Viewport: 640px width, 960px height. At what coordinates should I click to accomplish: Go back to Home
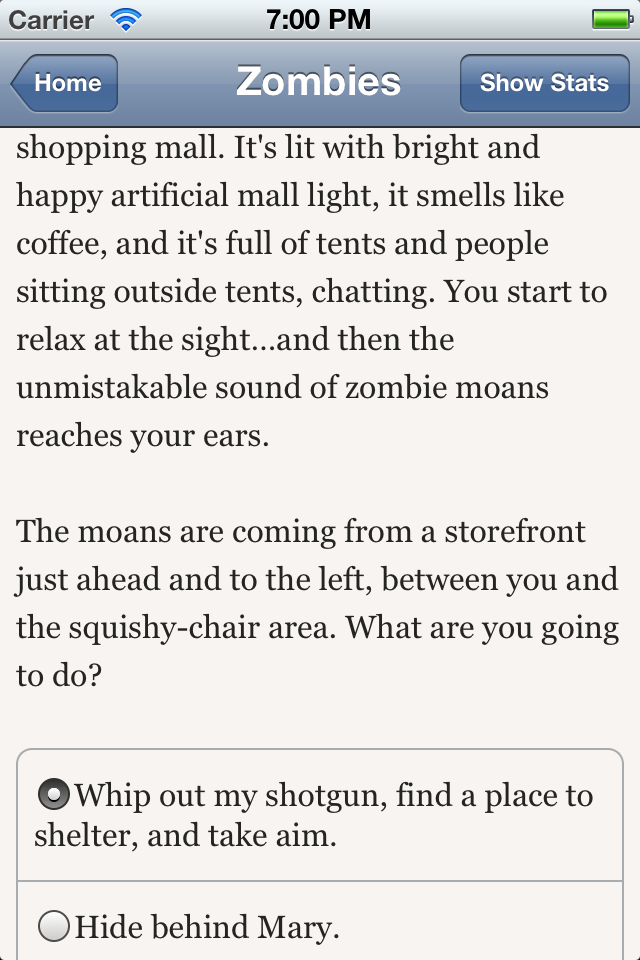click(66, 83)
